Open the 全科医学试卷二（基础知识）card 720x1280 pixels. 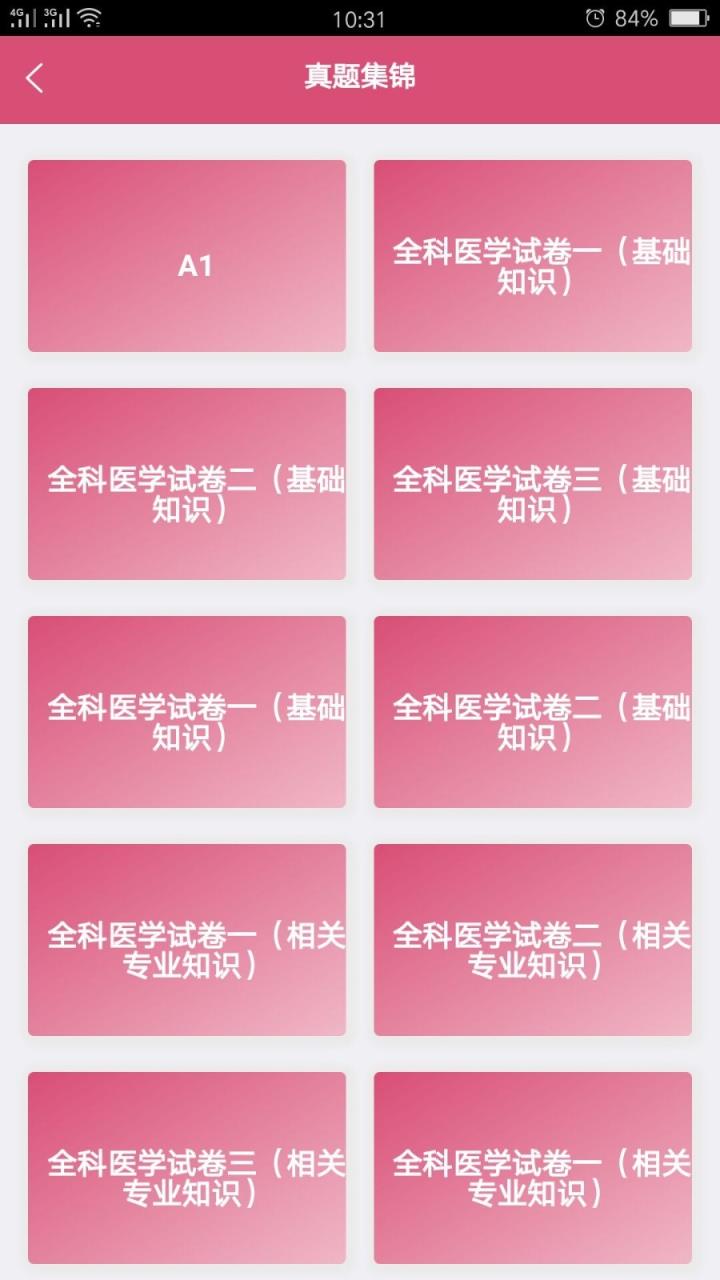(x=186, y=483)
